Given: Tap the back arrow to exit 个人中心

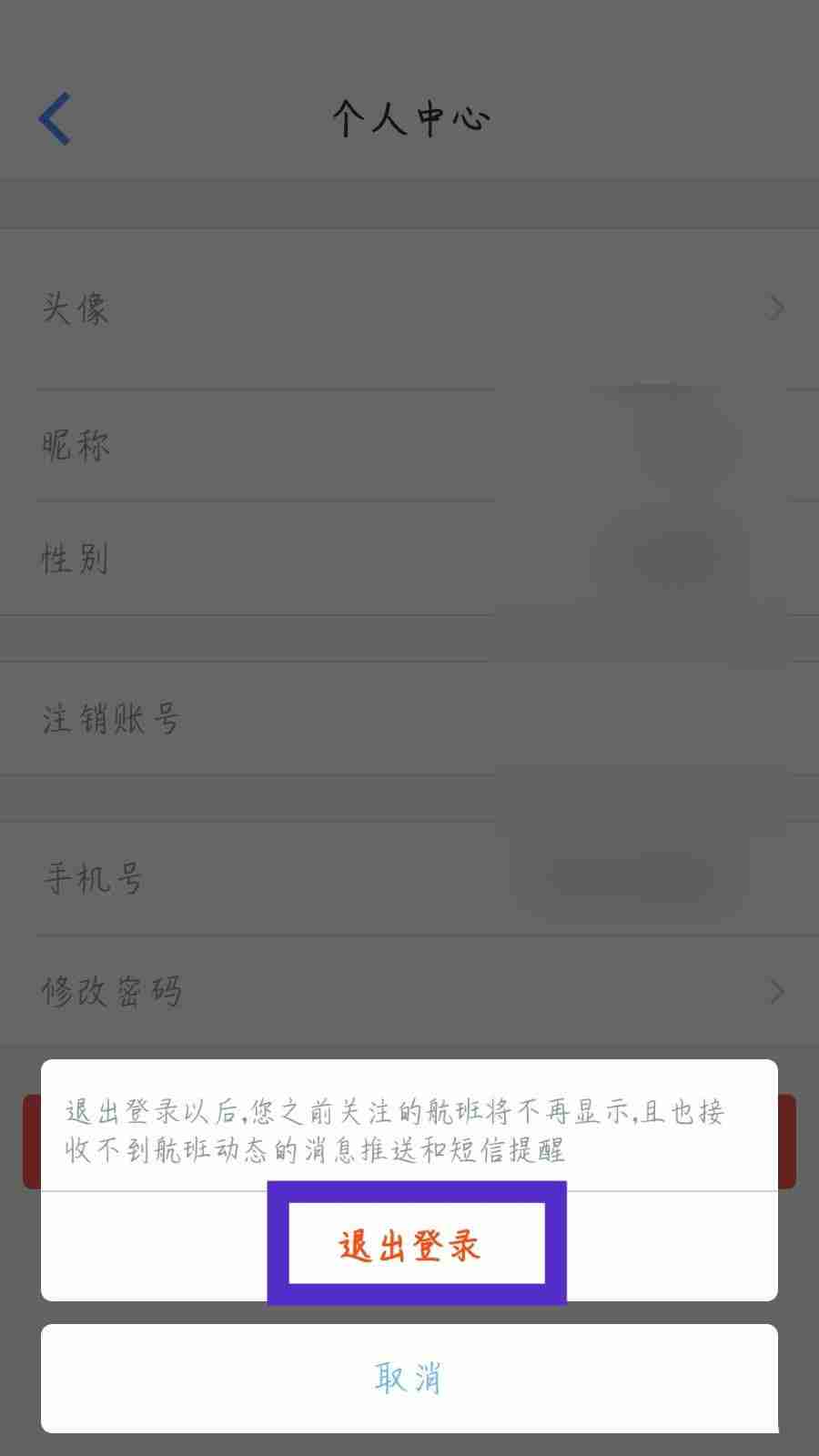Looking at the screenshot, I should pyautogui.click(x=55, y=116).
